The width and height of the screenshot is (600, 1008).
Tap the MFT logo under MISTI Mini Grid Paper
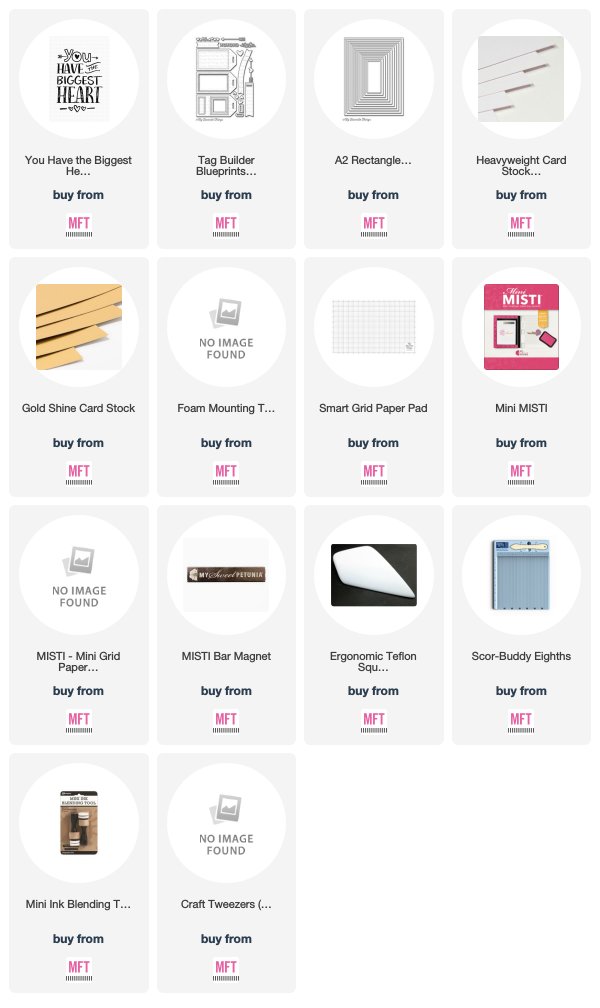pos(78,722)
